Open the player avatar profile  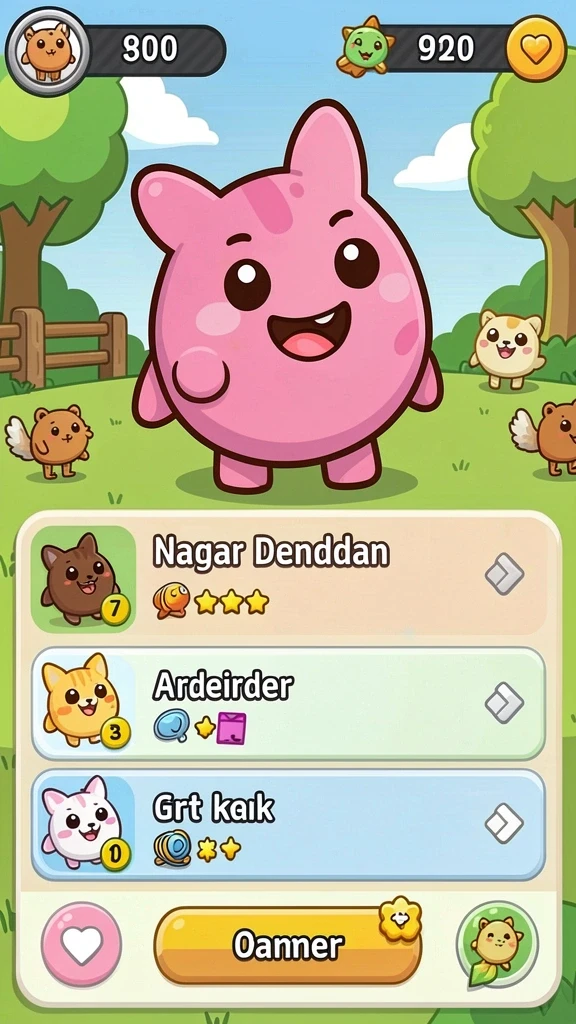tap(48, 50)
